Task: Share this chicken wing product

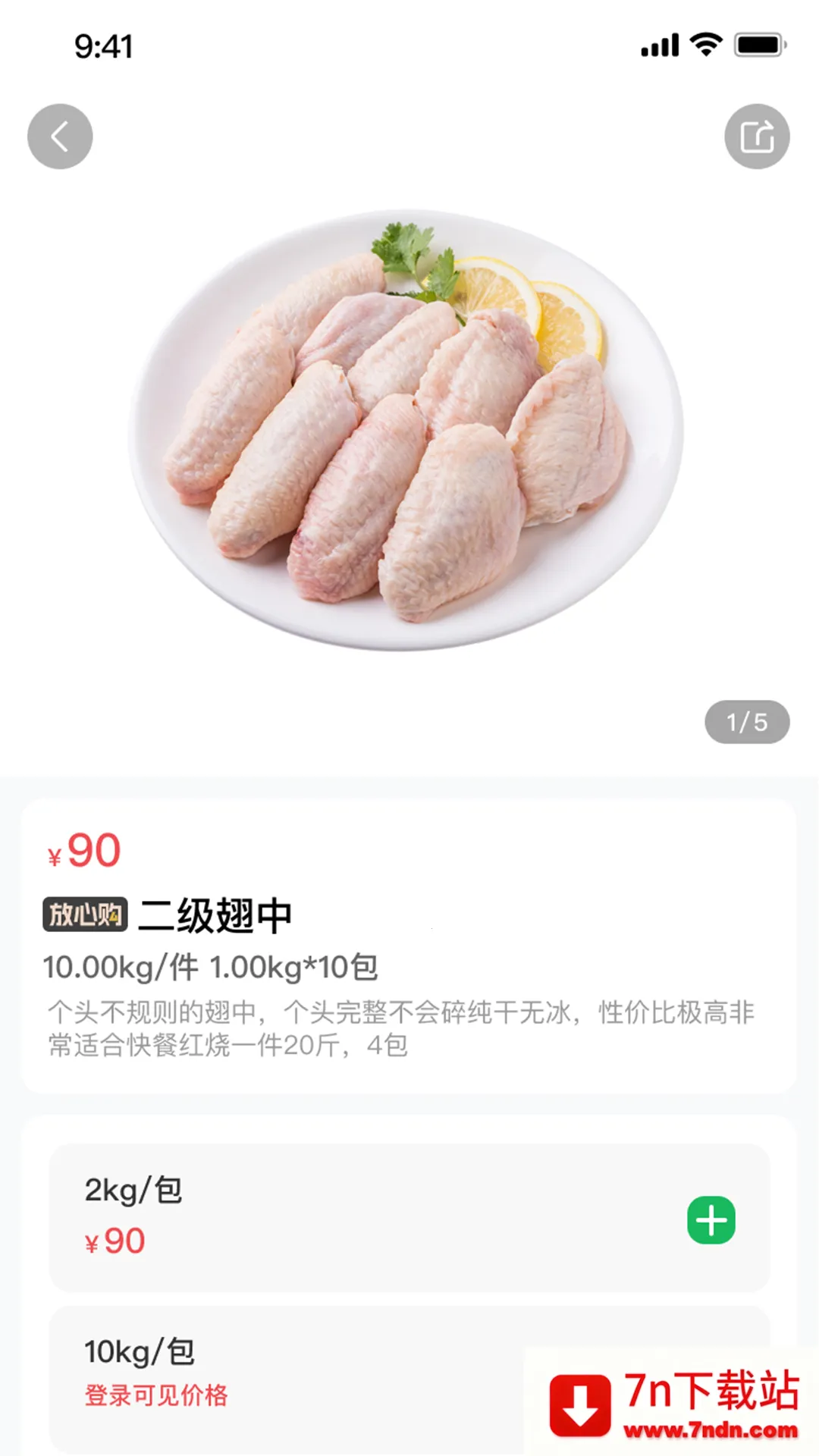Action: pos(757,136)
